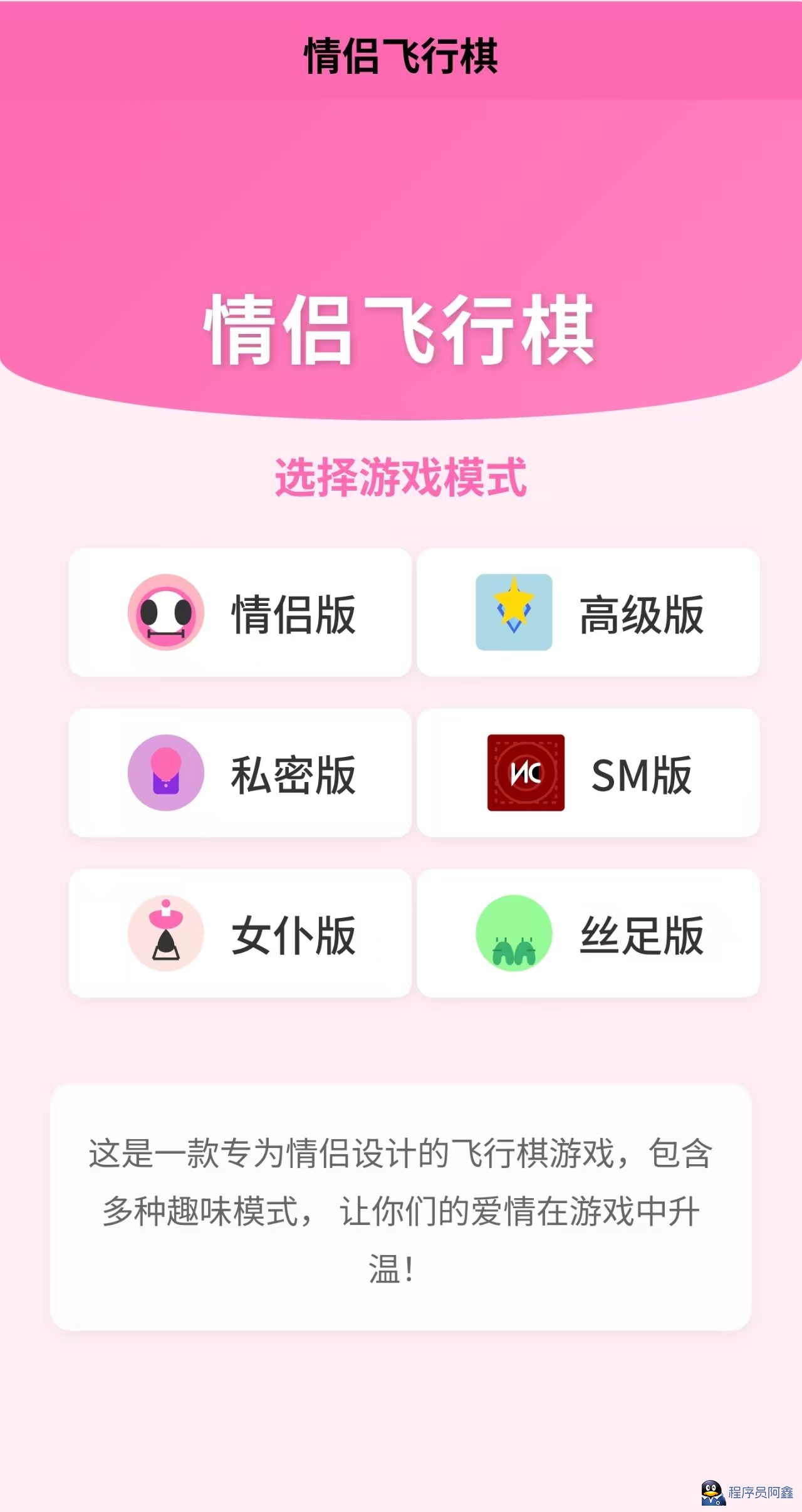
Task: Tap the SM版 mode card
Action: 588,773
